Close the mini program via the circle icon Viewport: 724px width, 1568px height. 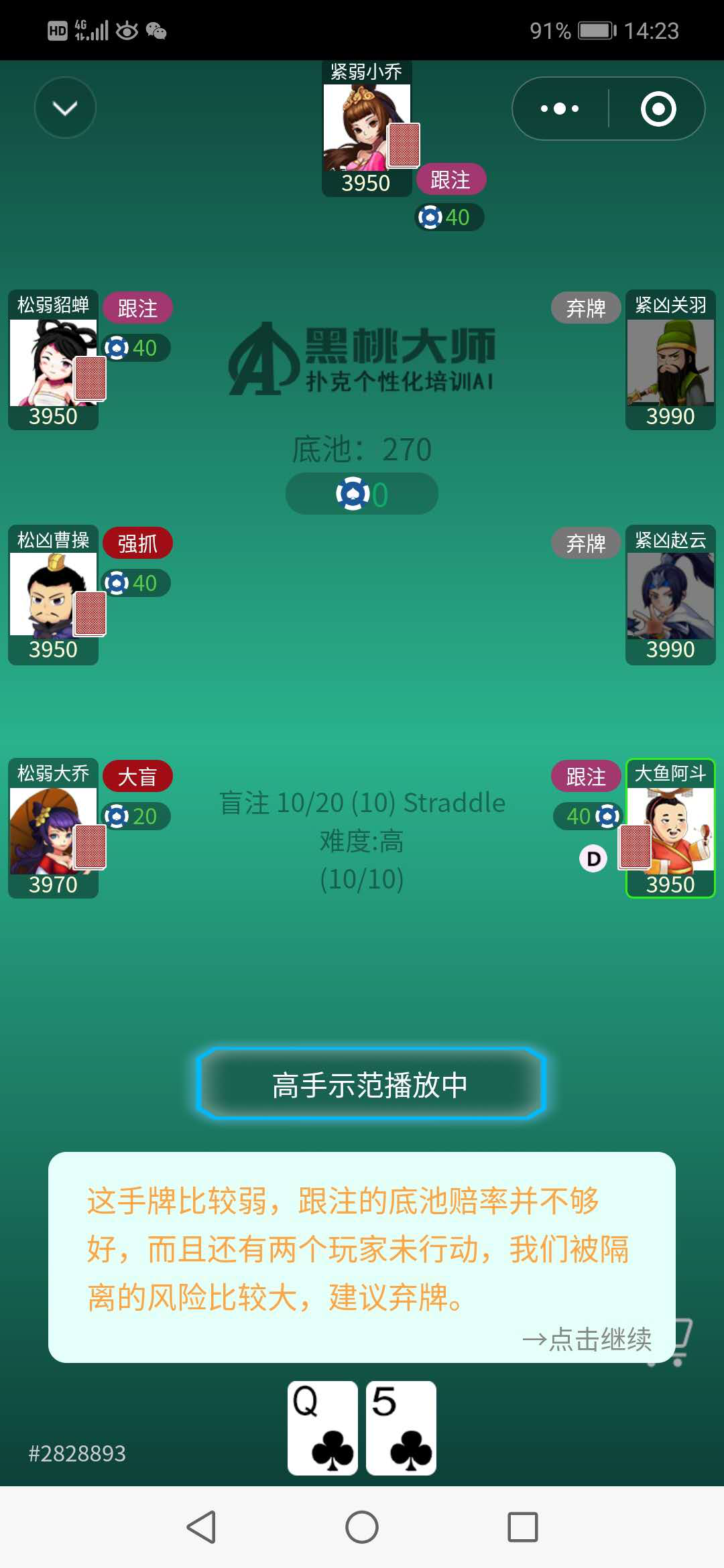pos(658,109)
